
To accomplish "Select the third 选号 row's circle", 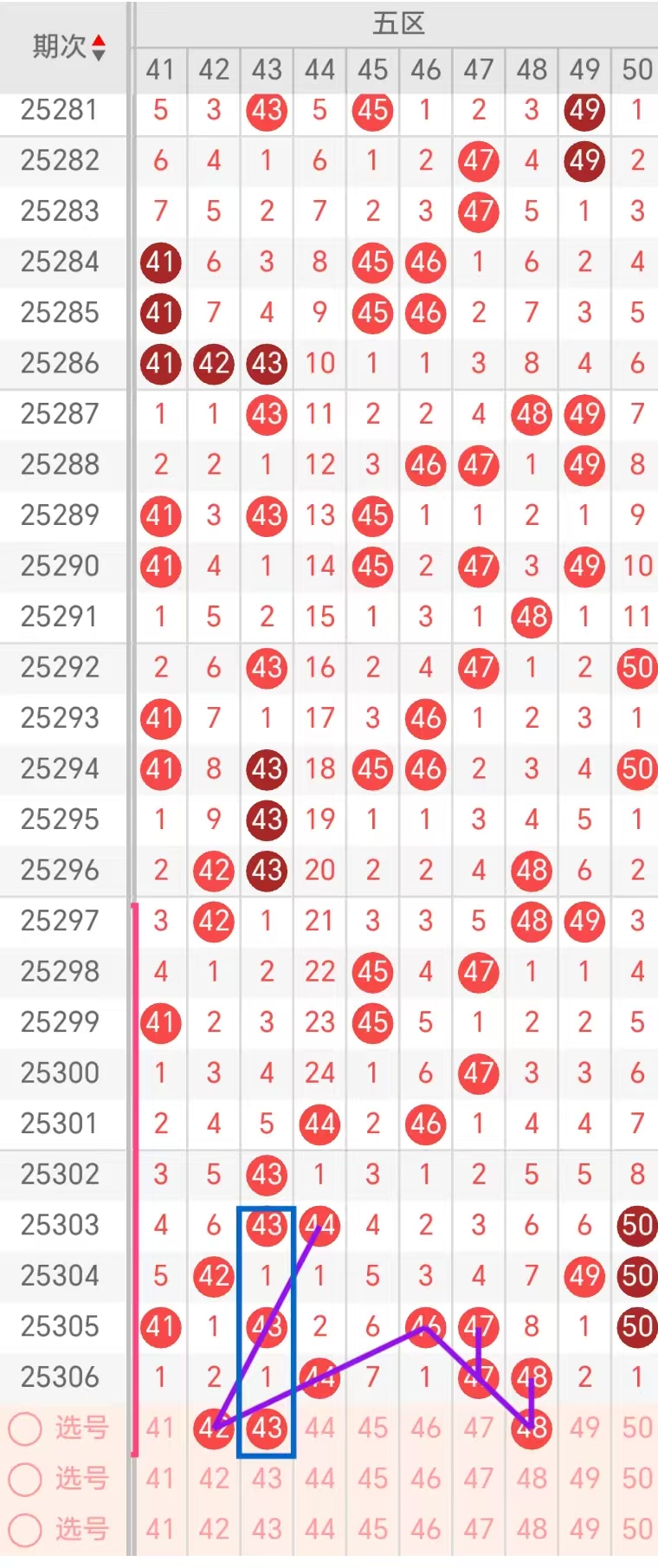I will pyautogui.click(x=25, y=1530).
